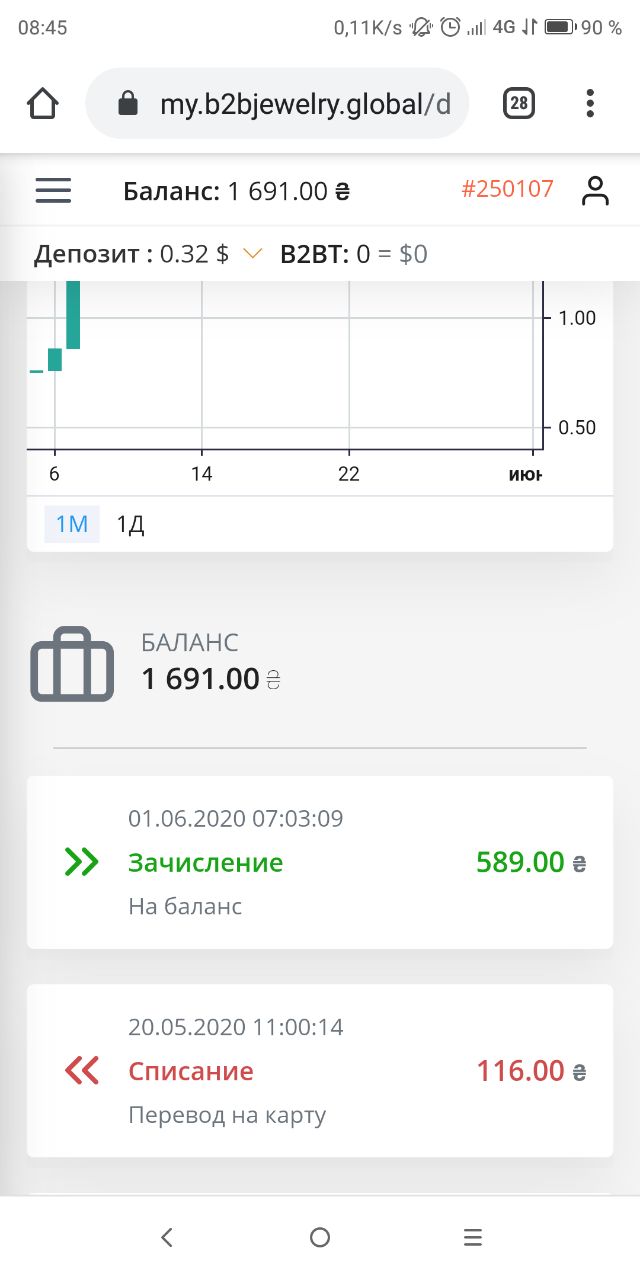Open recent apps from navigation bar

[x=473, y=1237]
